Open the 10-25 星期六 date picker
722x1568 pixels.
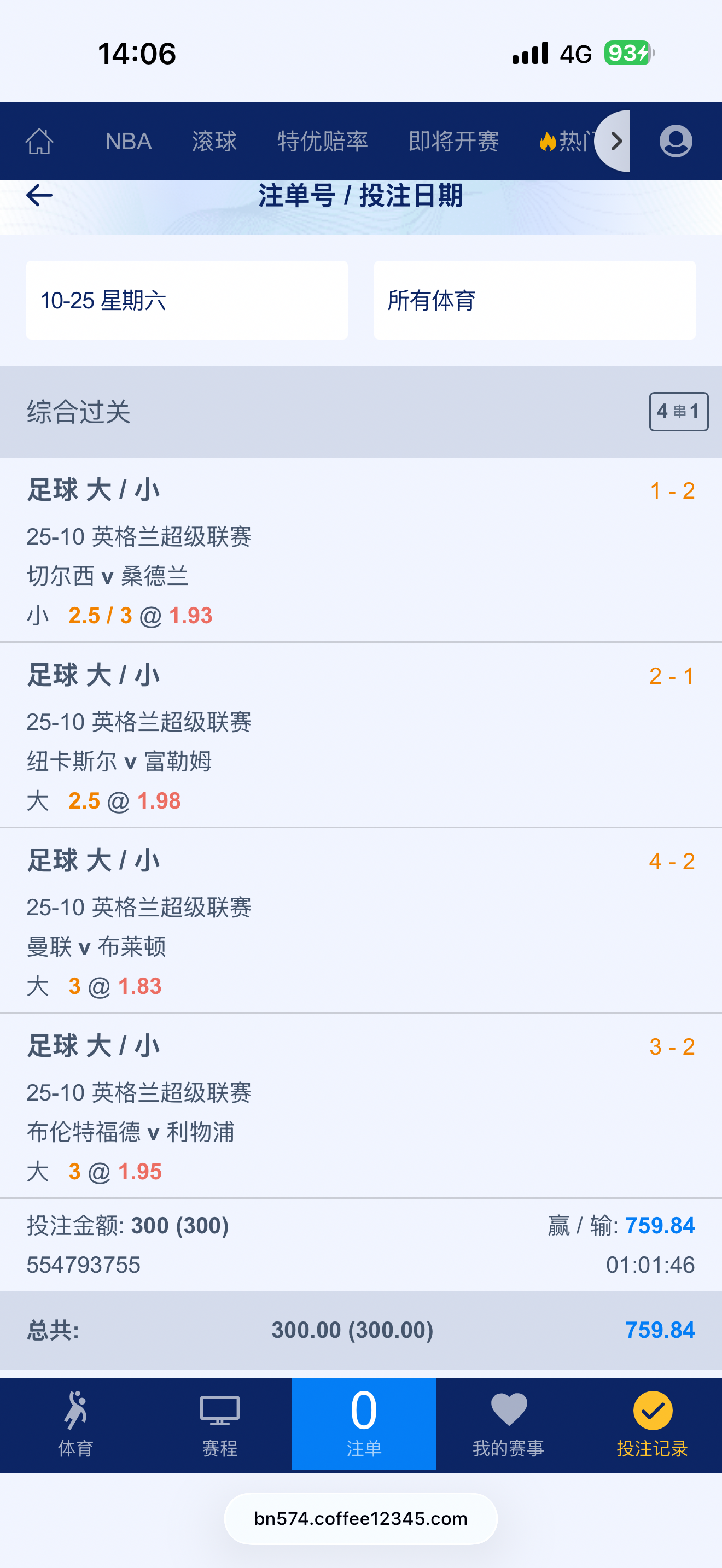pyautogui.click(x=187, y=300)
